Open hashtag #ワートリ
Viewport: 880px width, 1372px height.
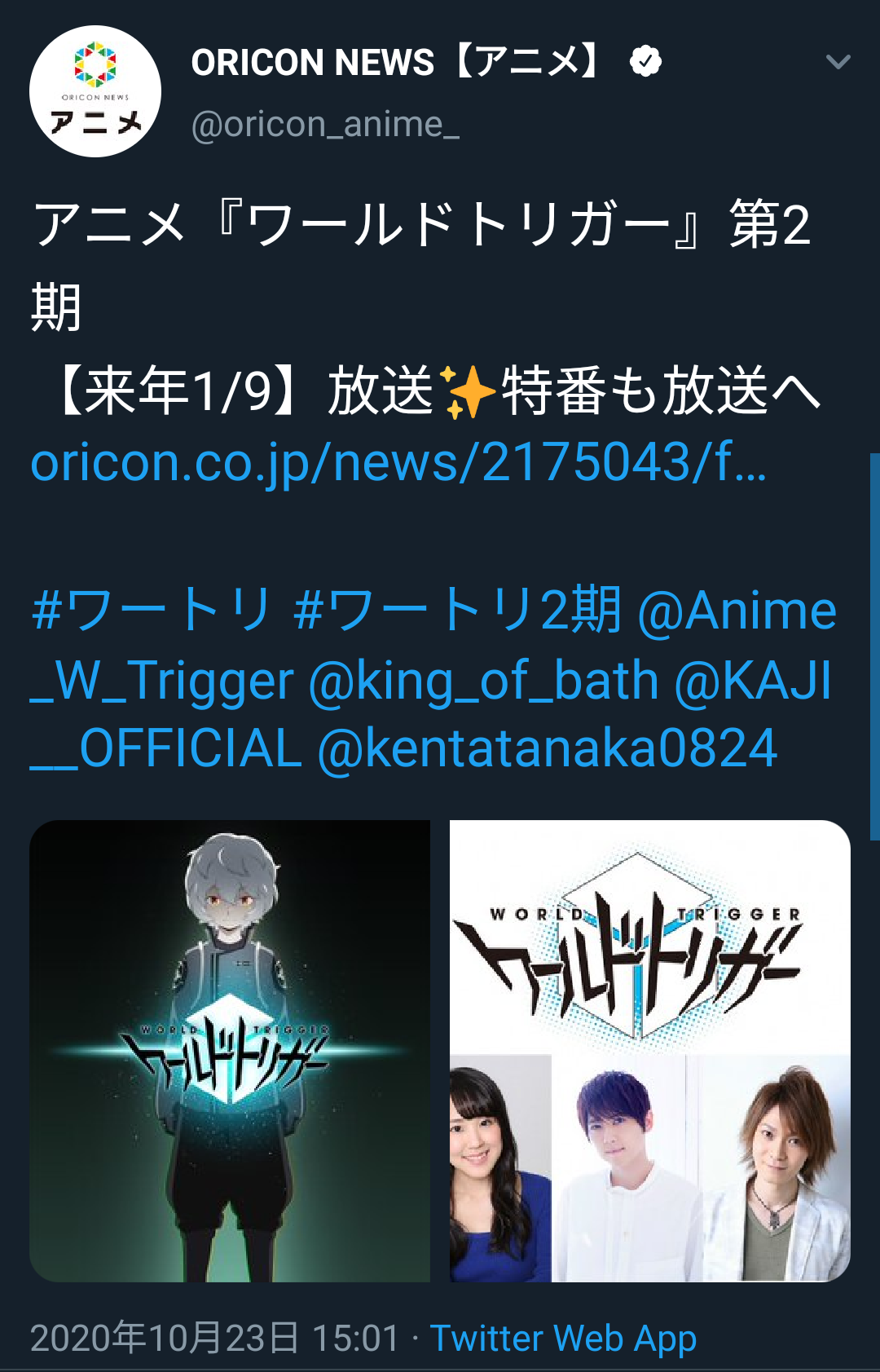pyautogui.click(x=152, y=610)
